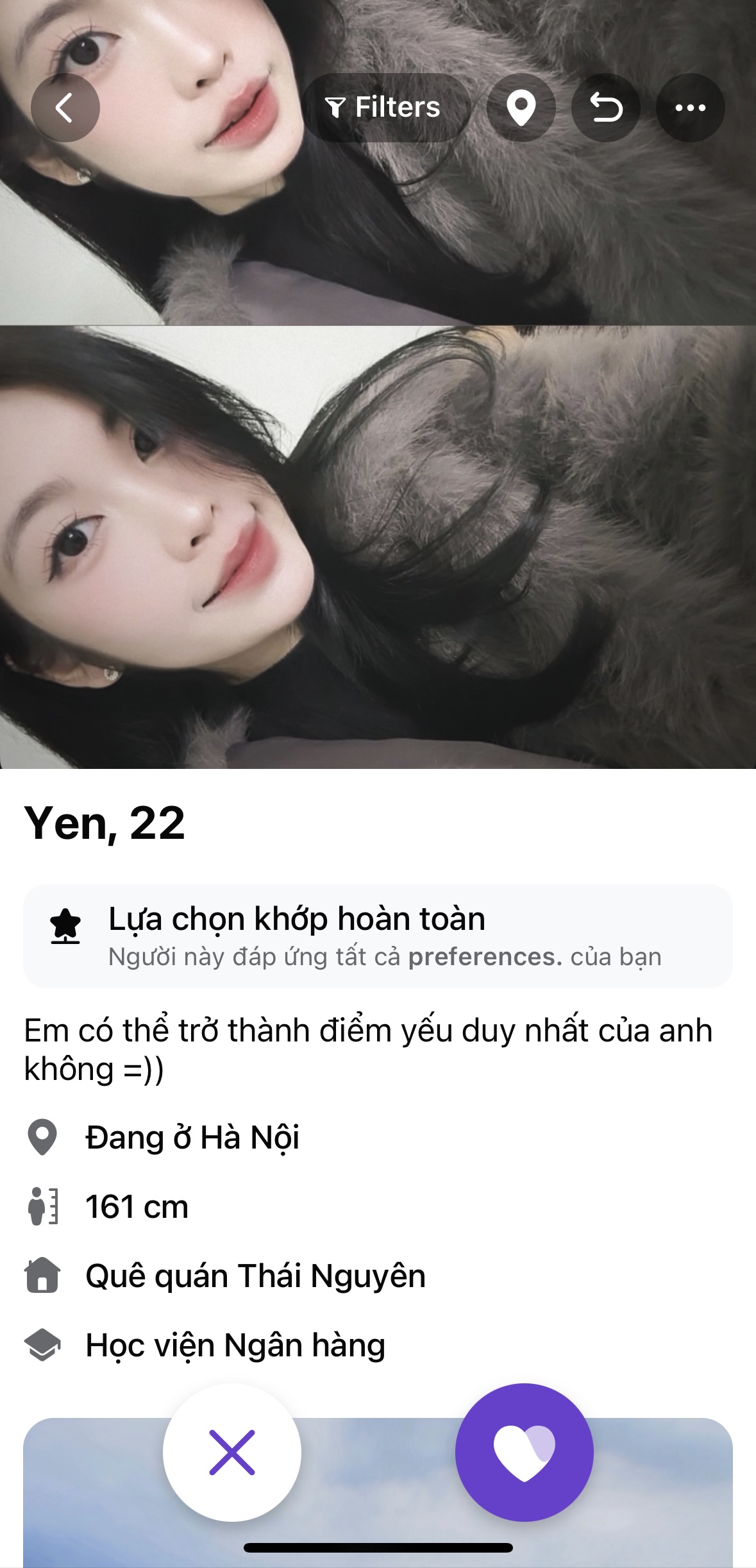Viewport: 756px width, 1568px height.
Task: Tap the location pin icon
Action: coord(521,108)
